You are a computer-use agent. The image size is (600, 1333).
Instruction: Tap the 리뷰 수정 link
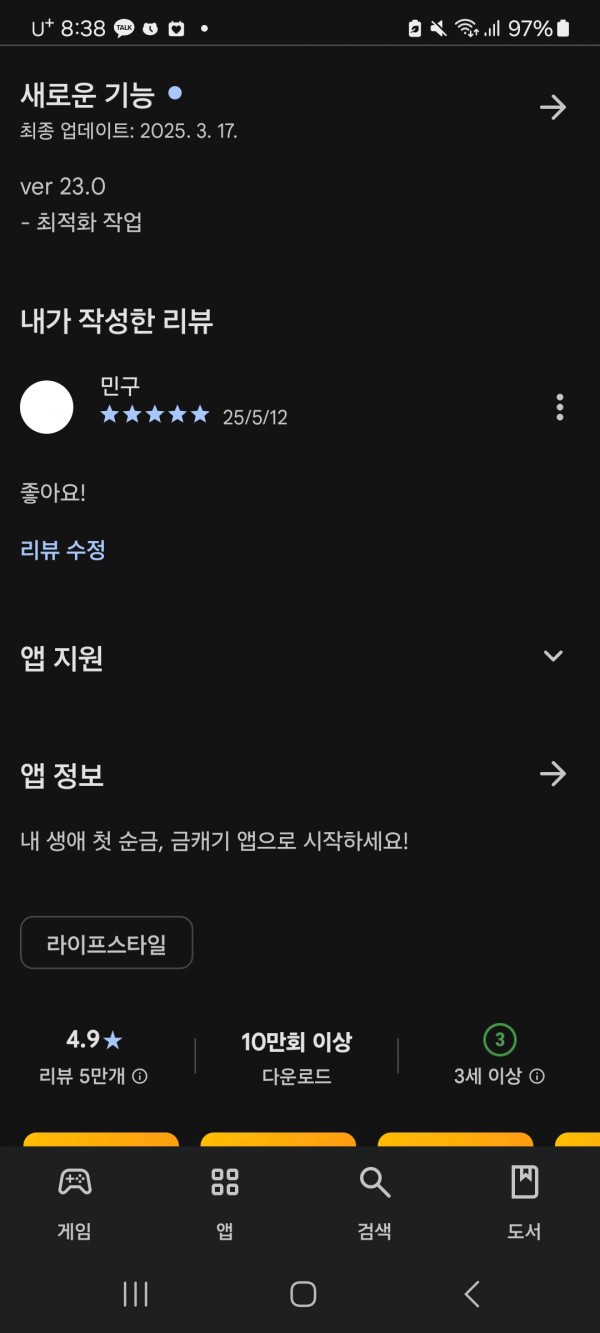click(x=63, y=549)
